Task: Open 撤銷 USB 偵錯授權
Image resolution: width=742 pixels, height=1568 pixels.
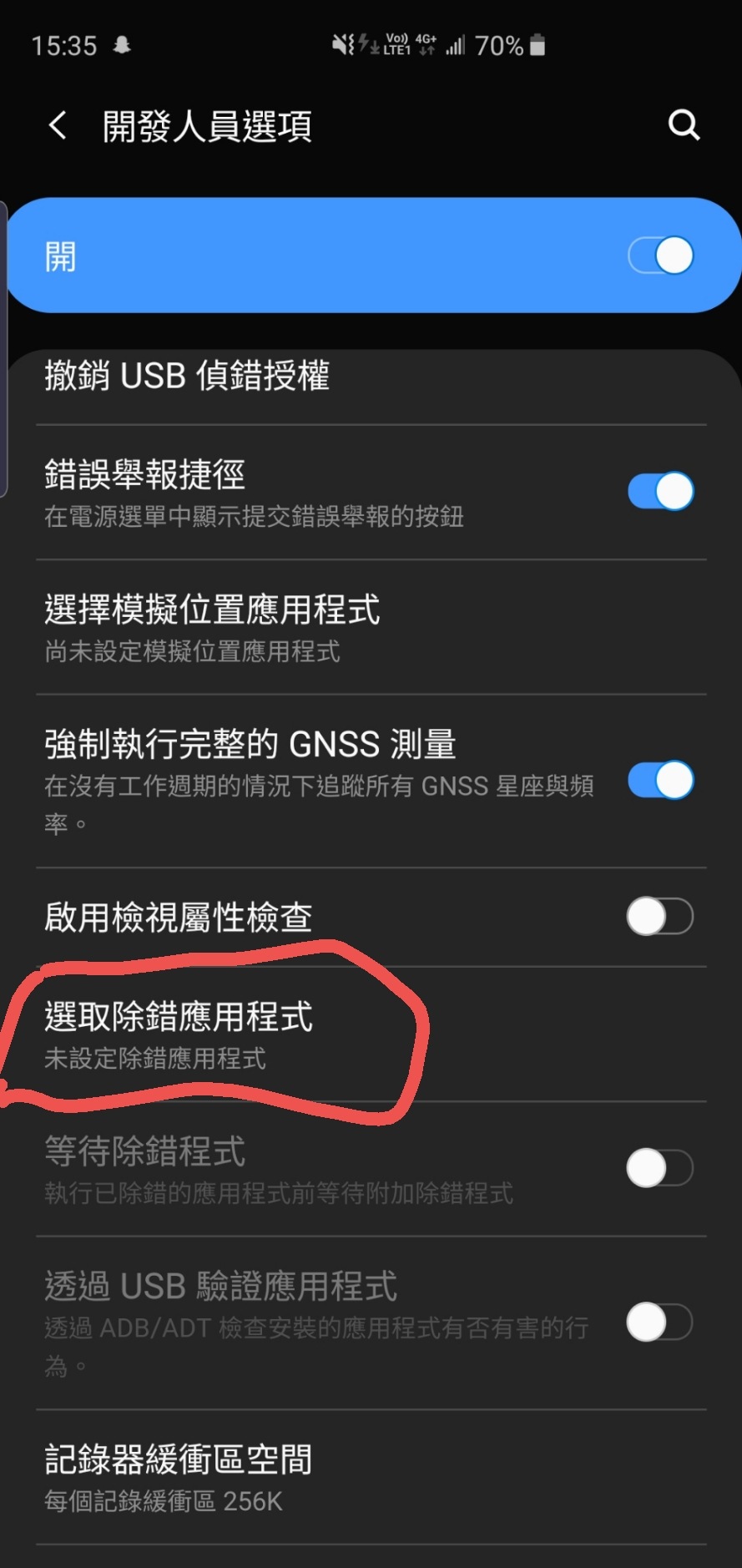Action: 371,377
